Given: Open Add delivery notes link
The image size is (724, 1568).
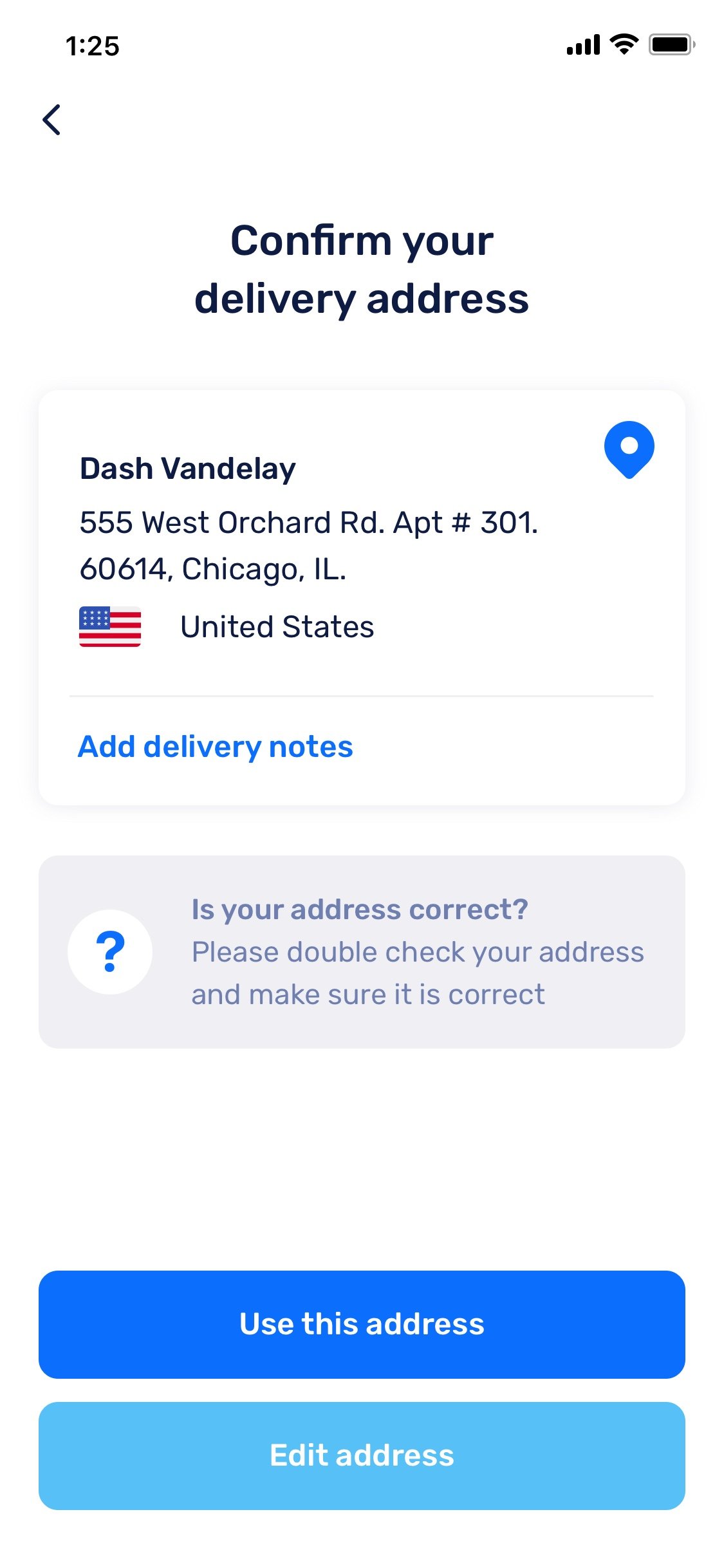Looking at the screenshot, I should (215, 747).
